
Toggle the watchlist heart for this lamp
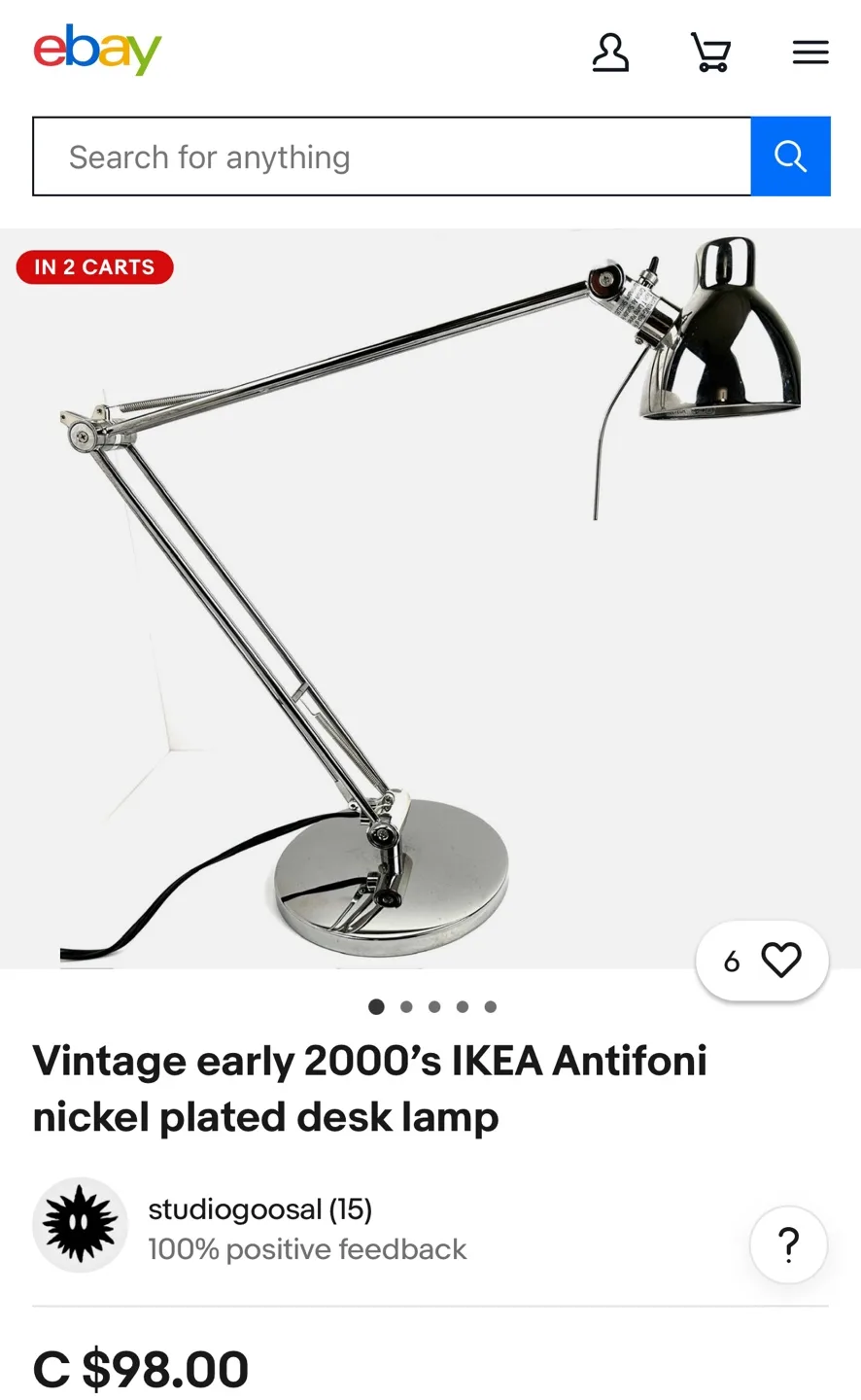pyautogui.click(x=780, y=960)
